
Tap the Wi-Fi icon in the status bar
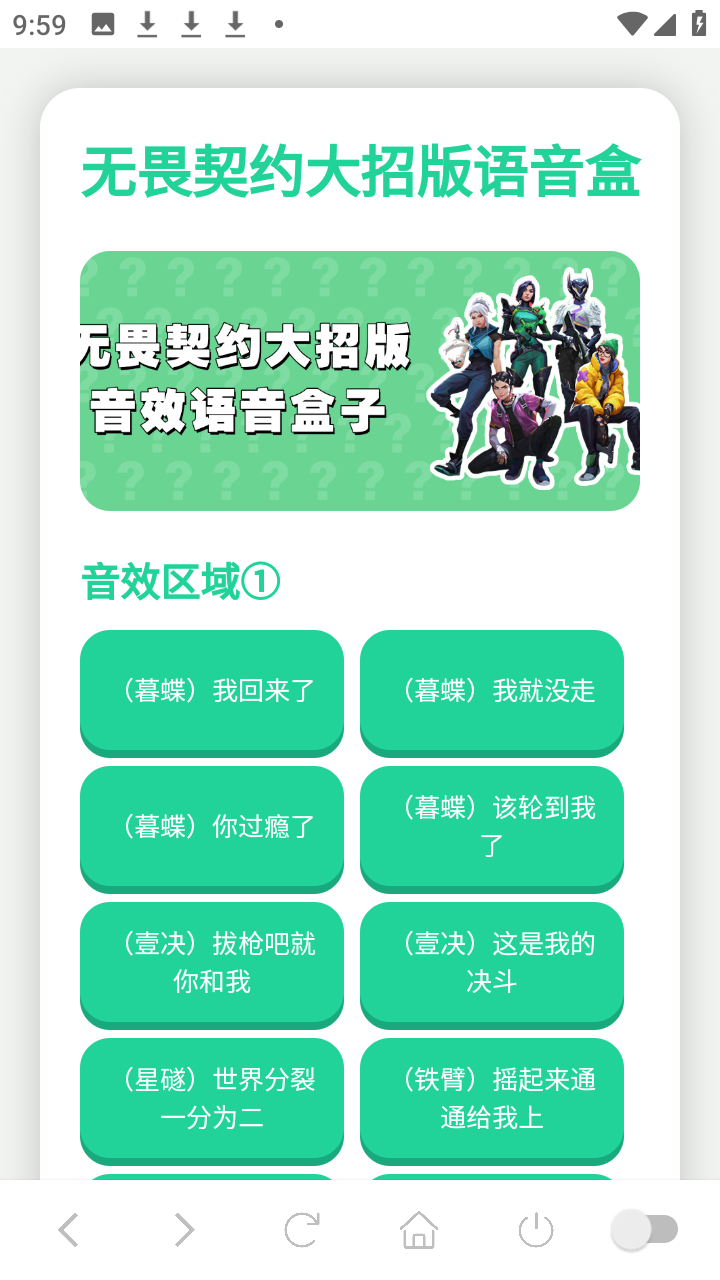[631, 23]
